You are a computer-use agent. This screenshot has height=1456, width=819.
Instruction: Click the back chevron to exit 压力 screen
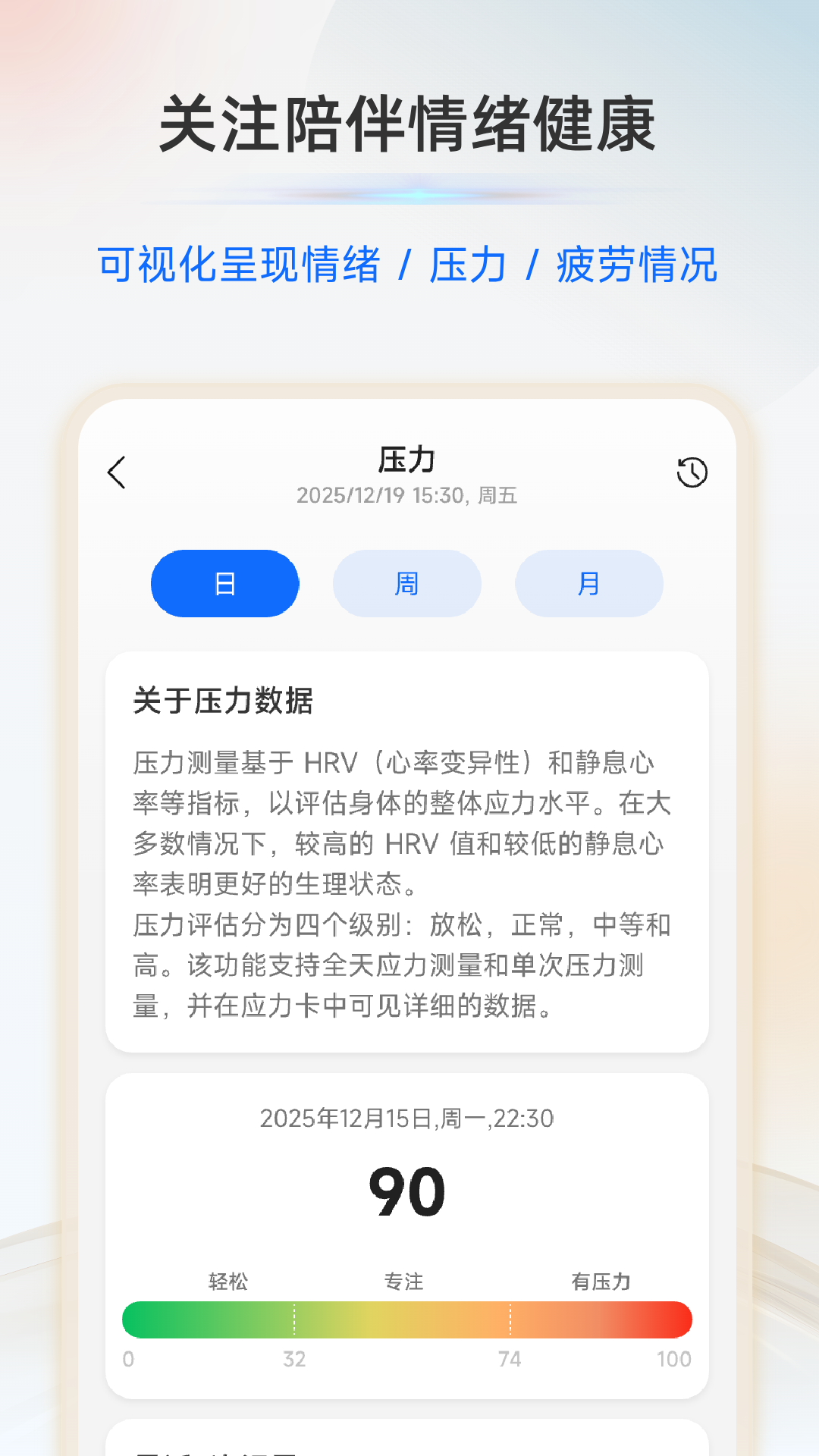(x=118, y=472)
